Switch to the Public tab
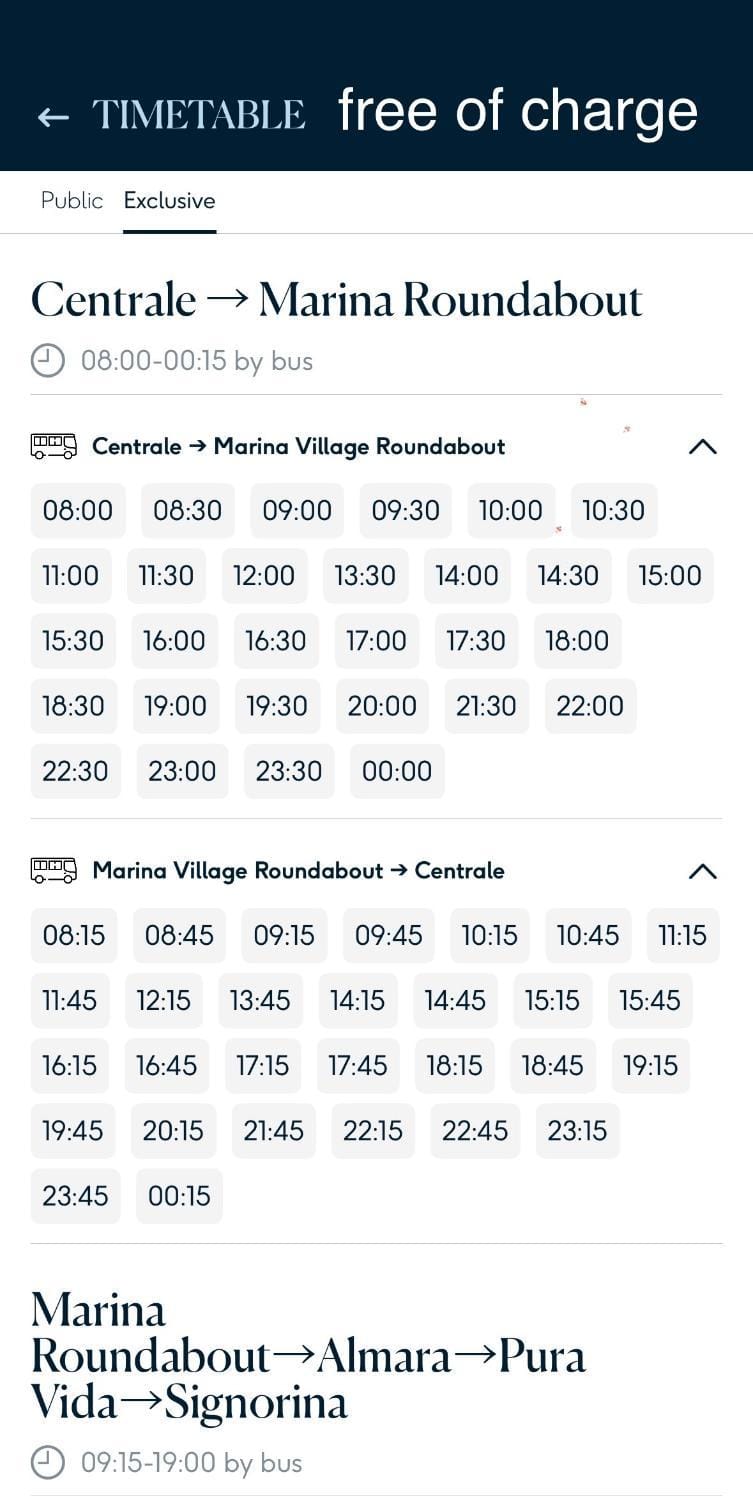The width and height of the screenshot is (753, 1500). (x=72, y=201)
